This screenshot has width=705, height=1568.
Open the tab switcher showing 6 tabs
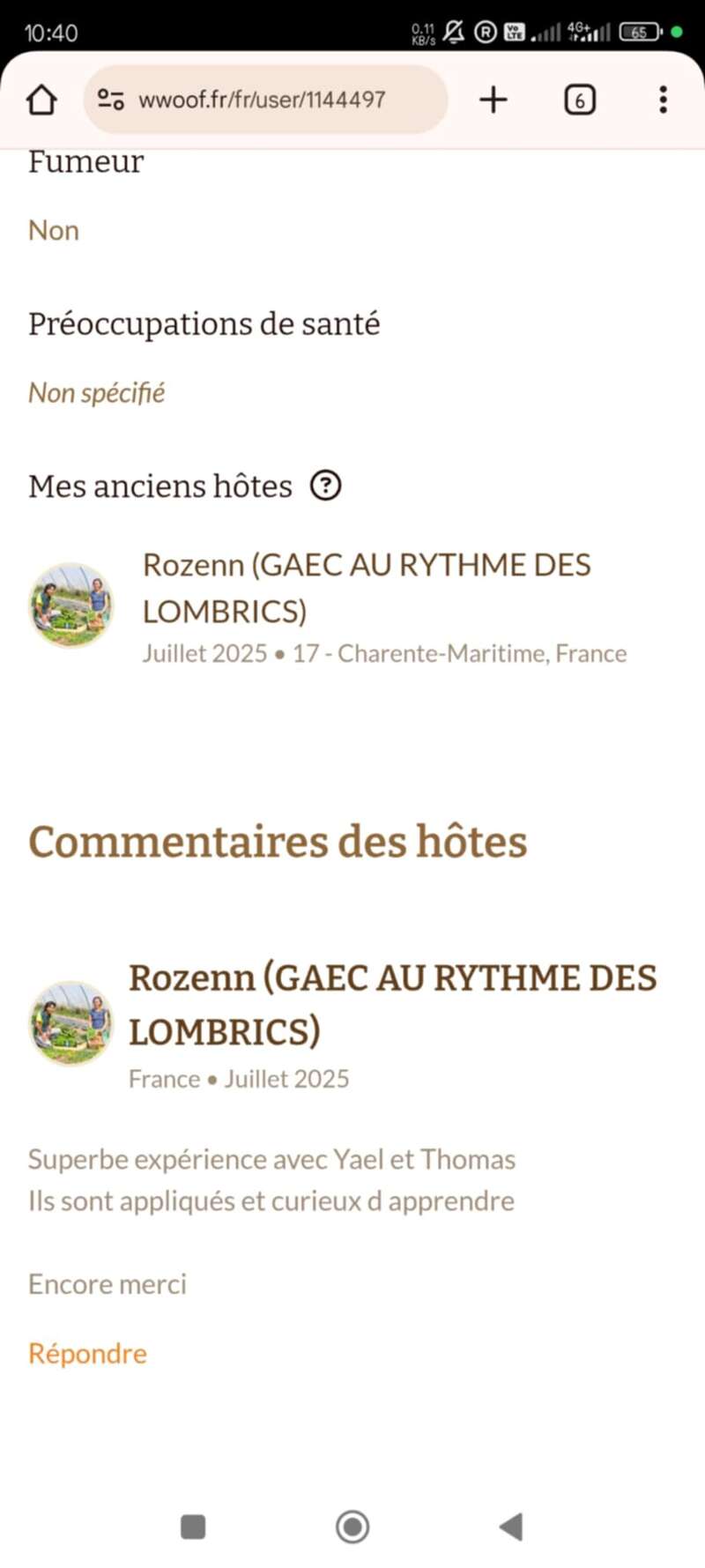coord(579,100)
